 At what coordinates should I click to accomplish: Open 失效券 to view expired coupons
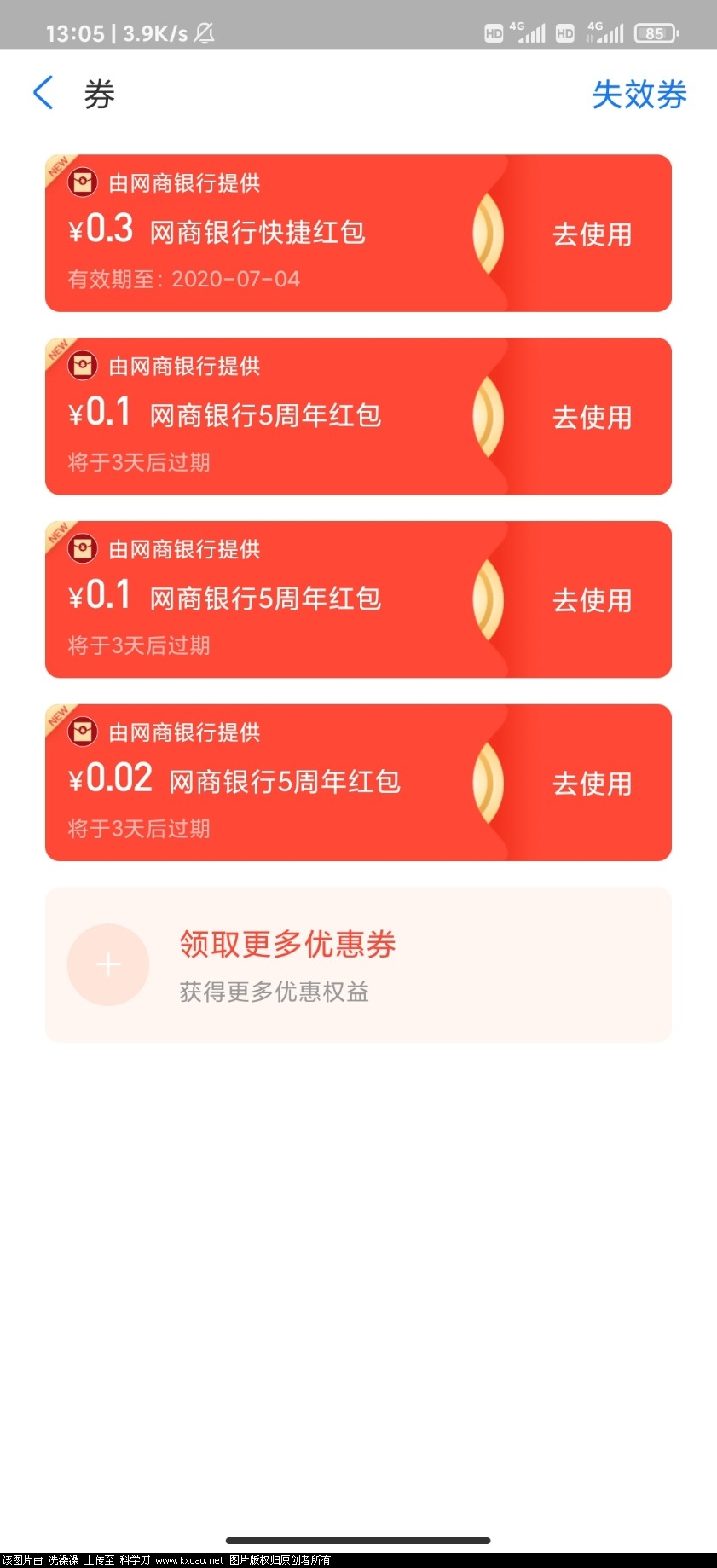[640, 95]
